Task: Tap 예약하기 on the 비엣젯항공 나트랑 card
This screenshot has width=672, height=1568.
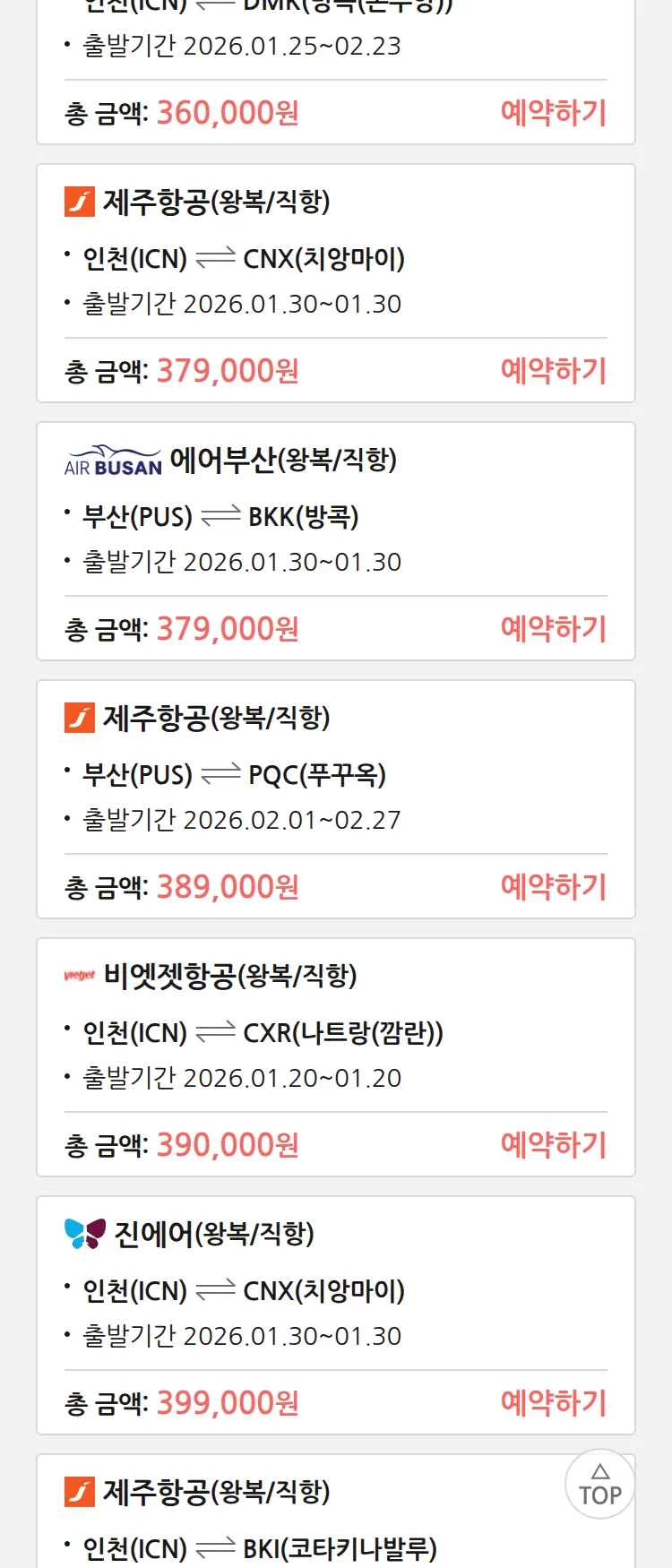Action: [x=553, y=1145]
